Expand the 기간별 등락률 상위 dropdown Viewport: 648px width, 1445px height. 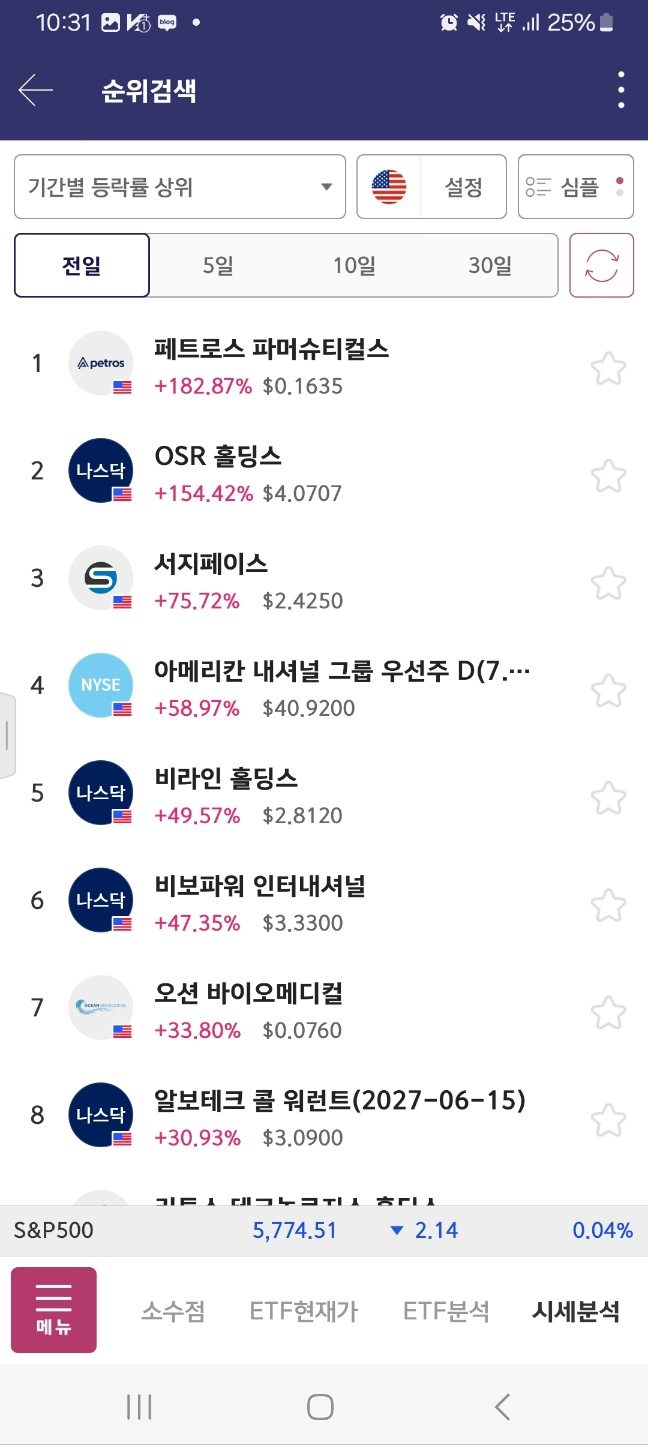click(x=180, y=187)
